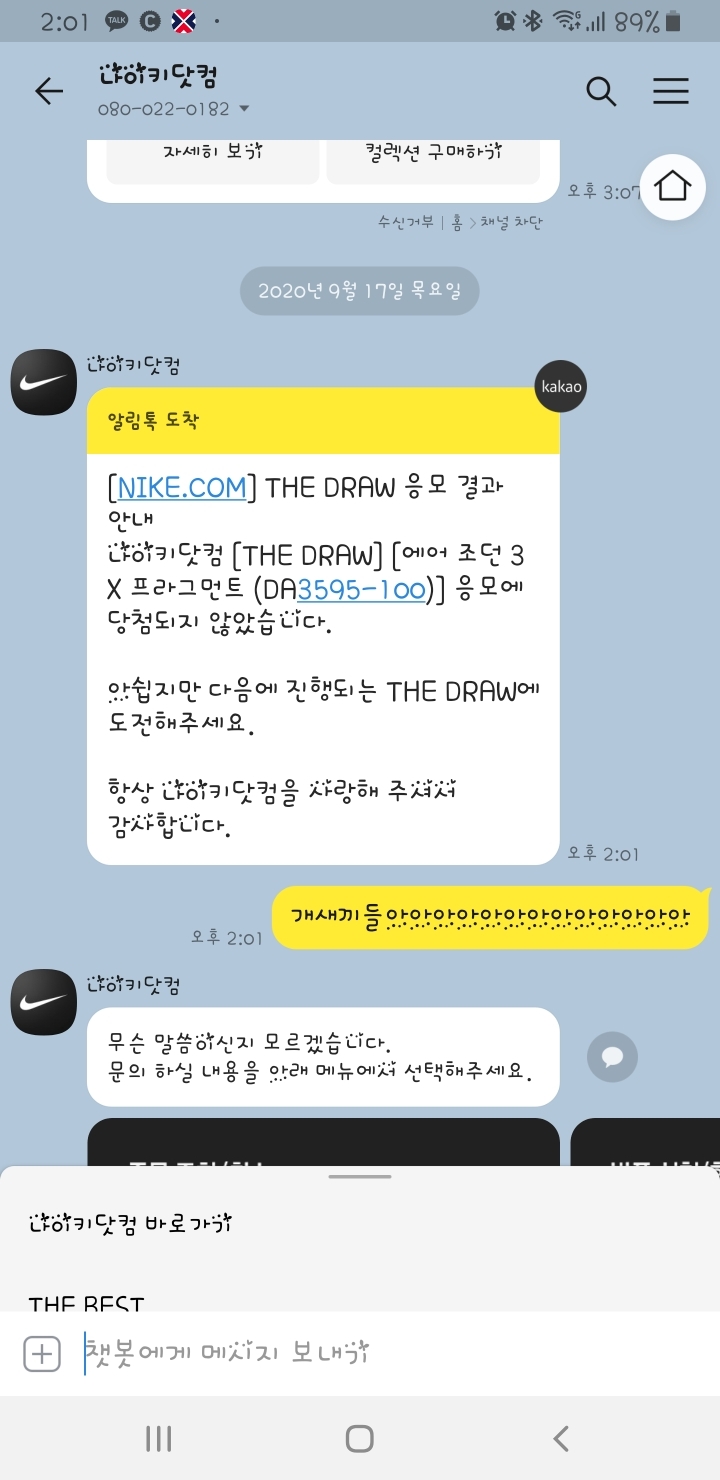Tap the 2020년 9월 17일 date divider
The height and width of the screenshot is (1480, 720).
click(x=359, y=289)
